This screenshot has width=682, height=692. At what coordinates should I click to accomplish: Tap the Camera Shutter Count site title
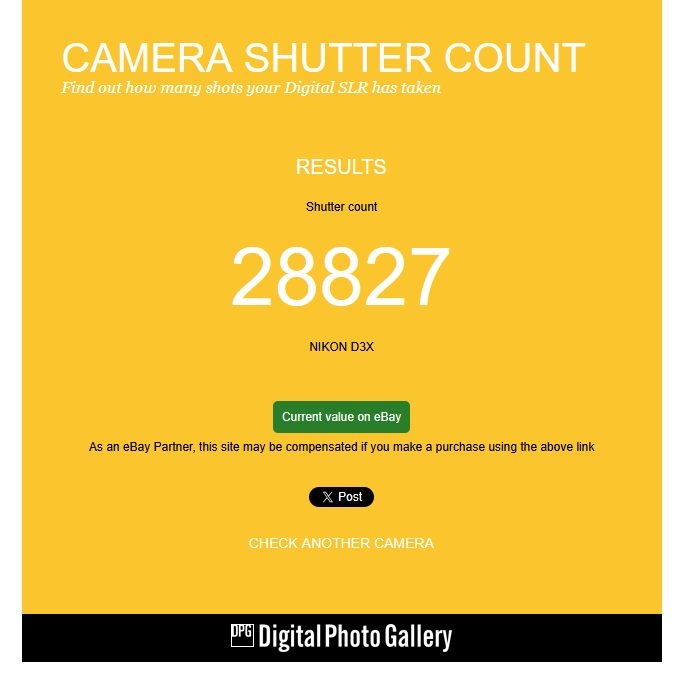tap(323, 58)
